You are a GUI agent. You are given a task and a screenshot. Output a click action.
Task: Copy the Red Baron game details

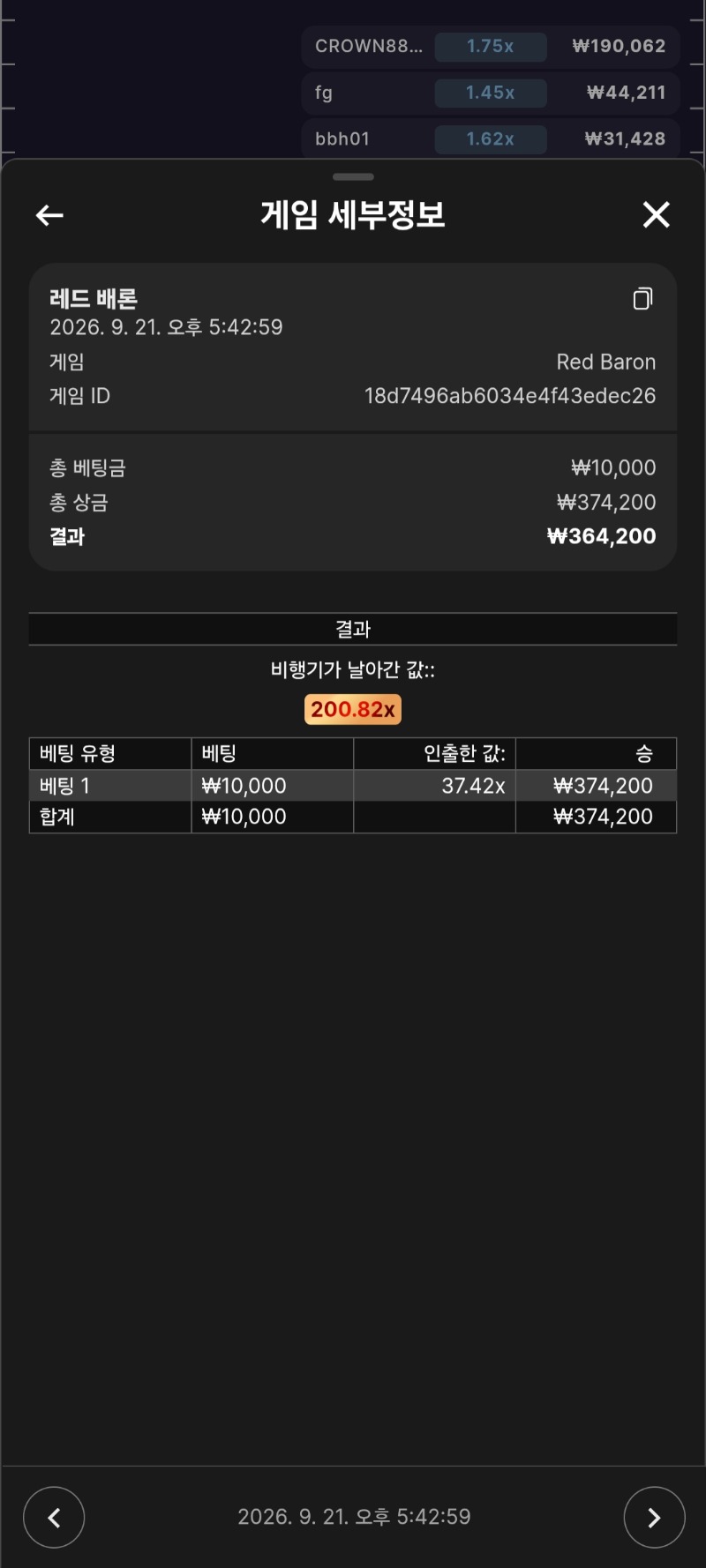point(642,299)
